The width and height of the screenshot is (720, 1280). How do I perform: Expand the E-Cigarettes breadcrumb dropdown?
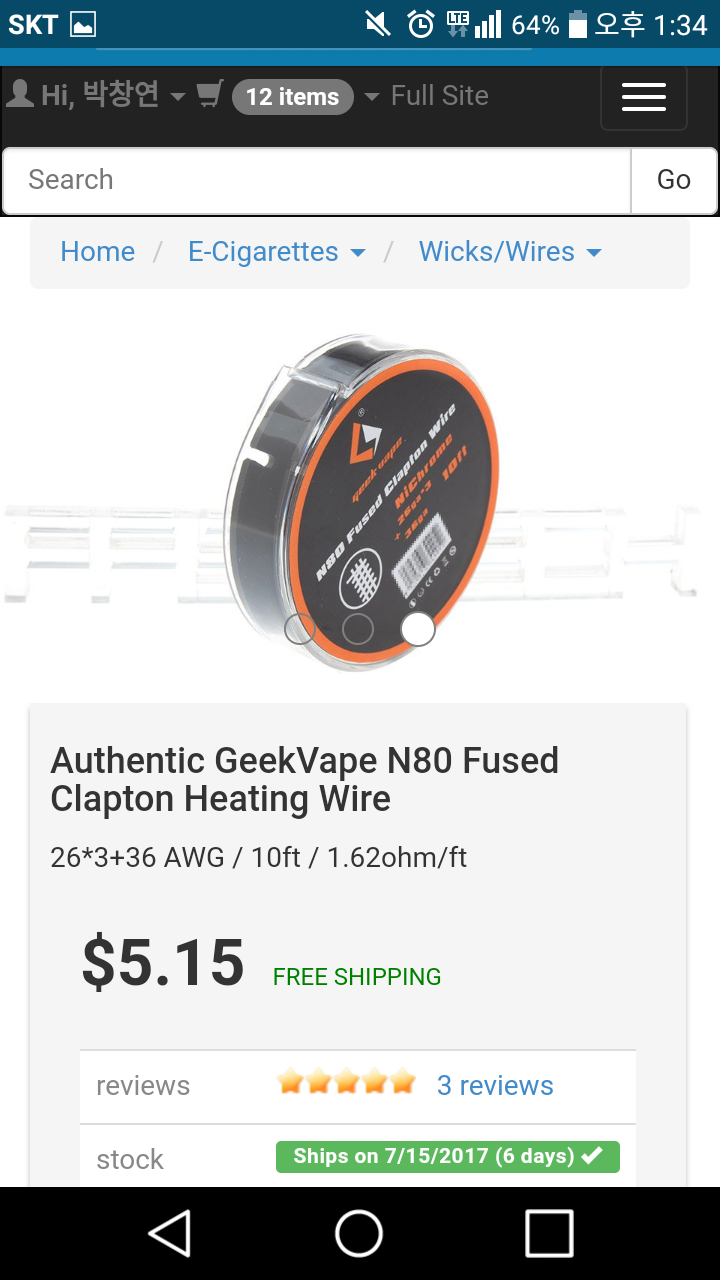[276, 251]
